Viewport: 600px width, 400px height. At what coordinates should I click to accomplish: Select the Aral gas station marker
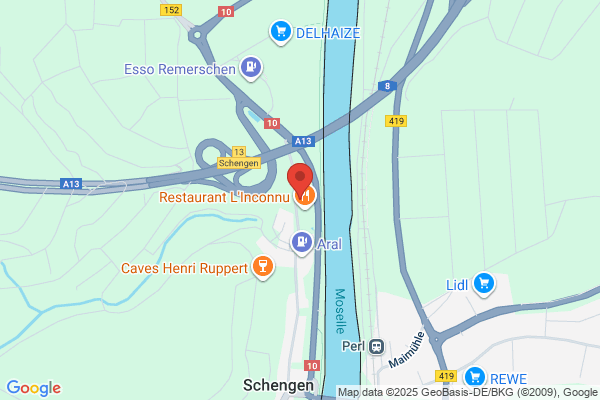tap(302, 243)
